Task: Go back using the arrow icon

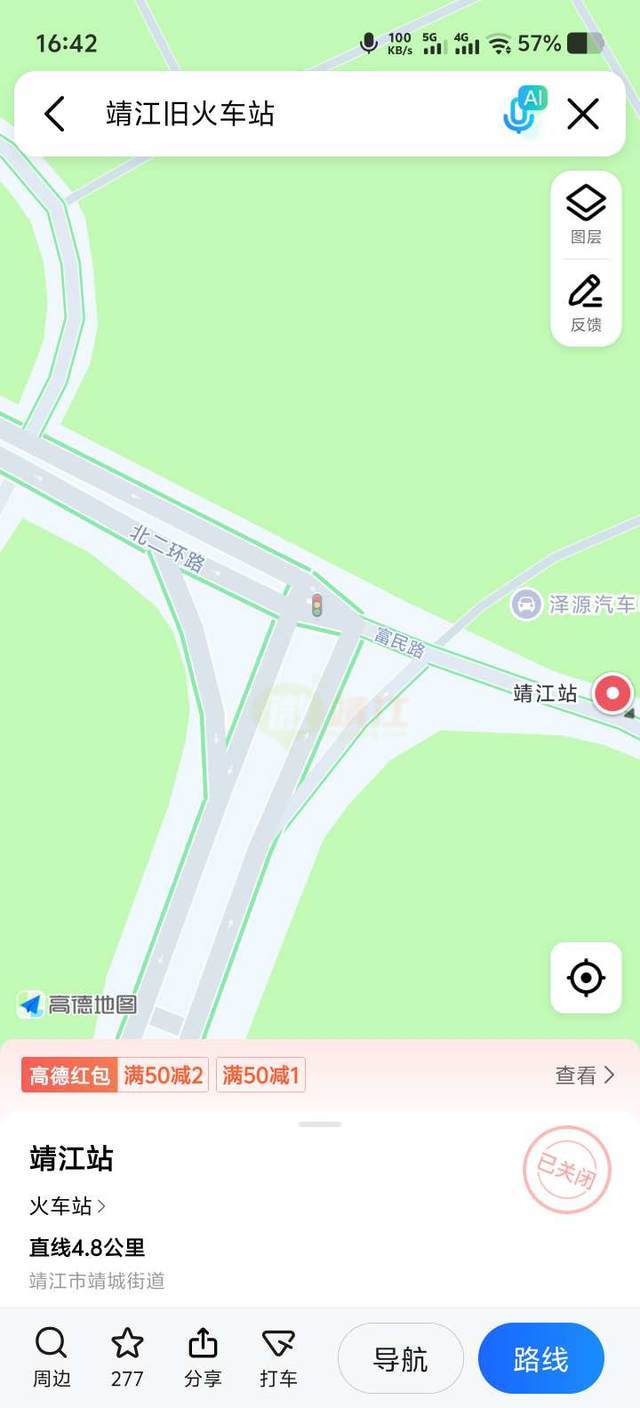Action: click(x=55, y=114)
